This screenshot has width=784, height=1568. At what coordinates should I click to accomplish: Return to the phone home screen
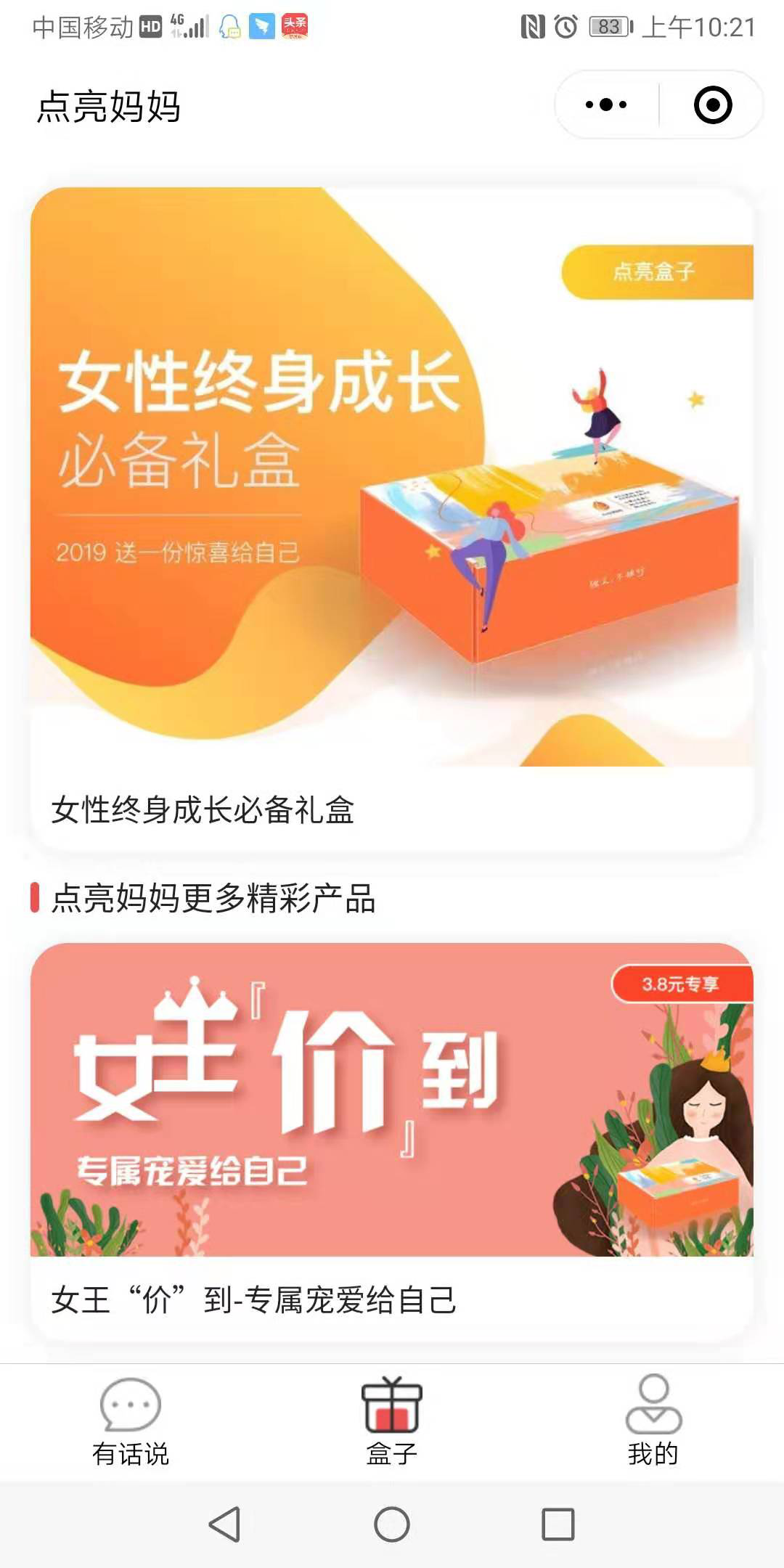coord(392,1524)
